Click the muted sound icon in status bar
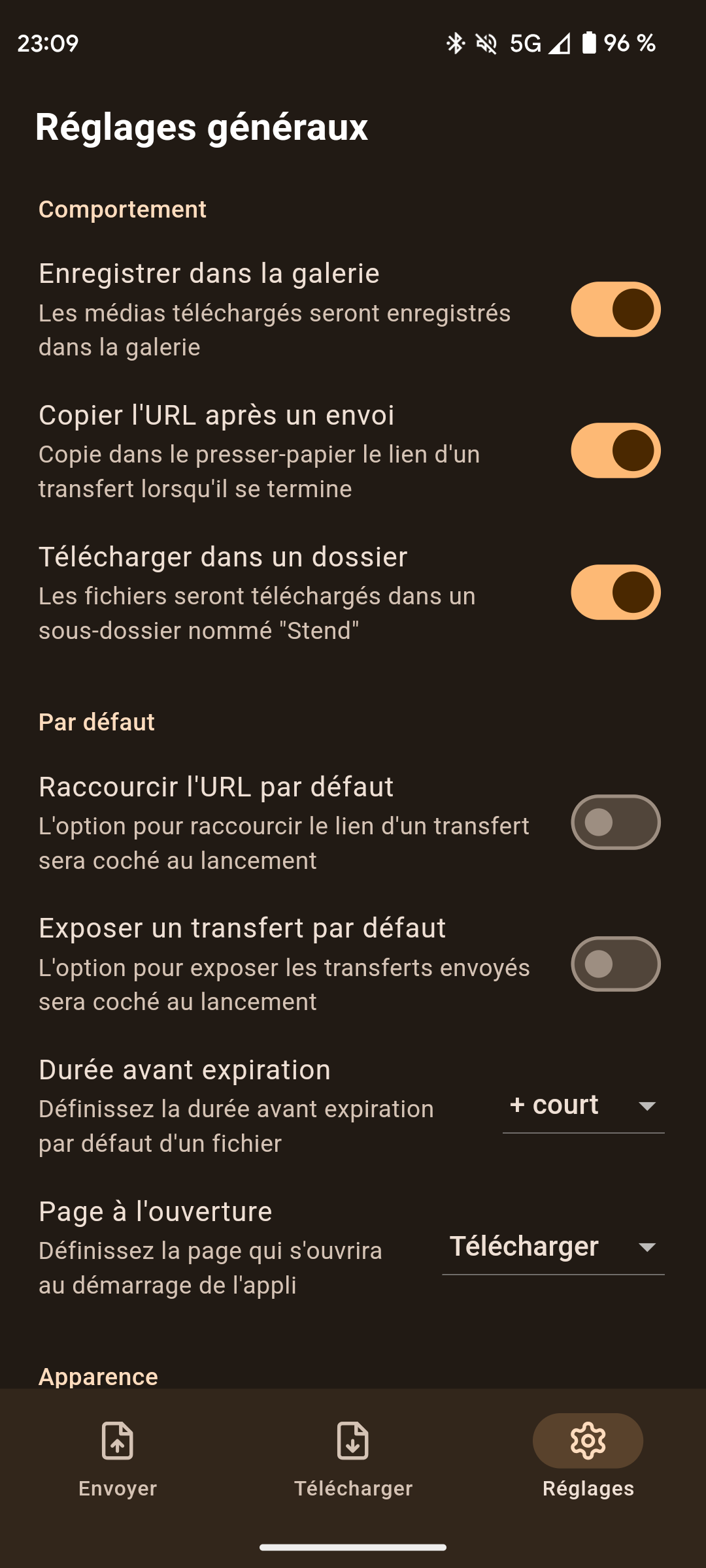 pos(485,42)
